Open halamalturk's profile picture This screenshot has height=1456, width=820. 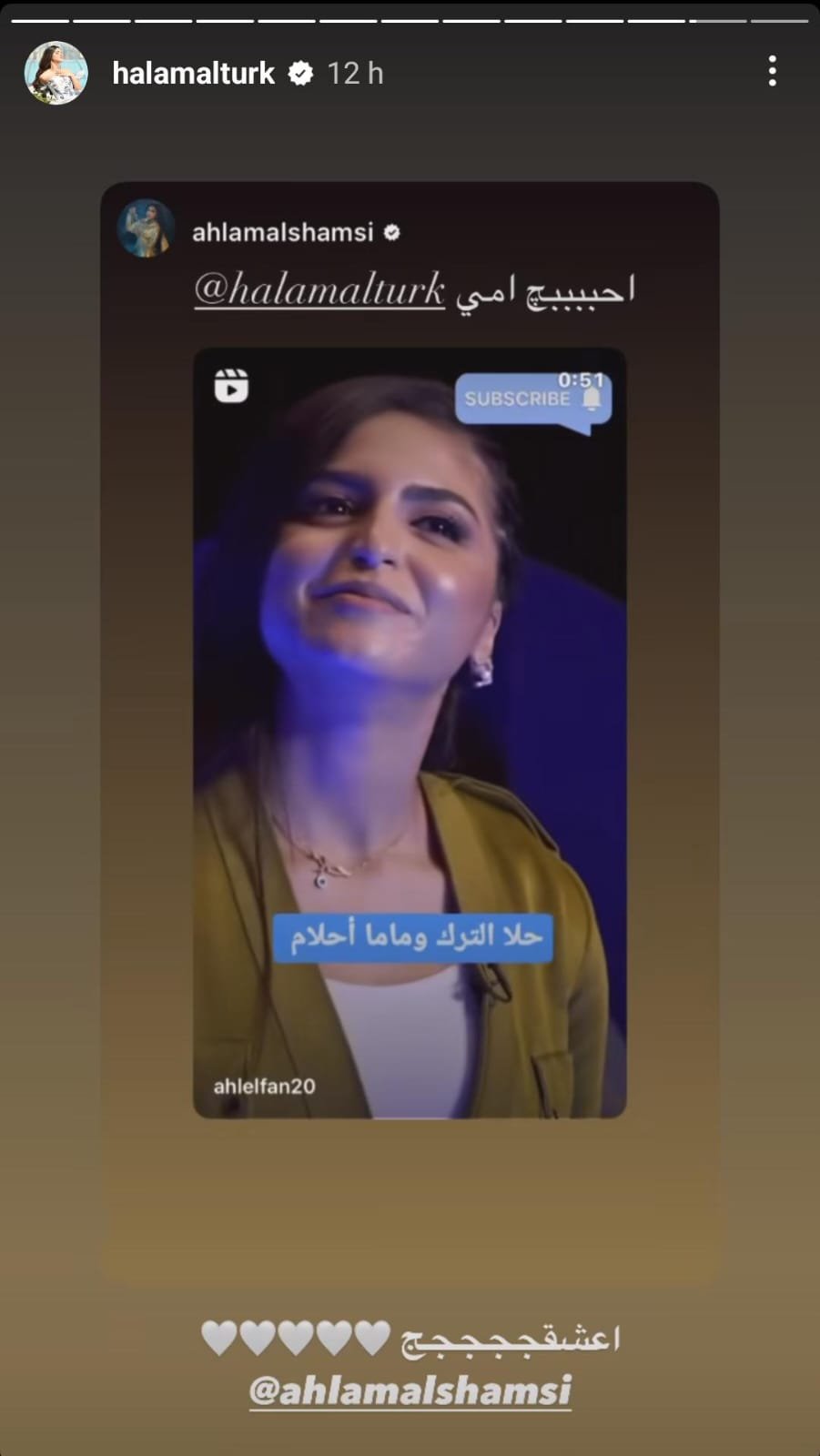click(56, 73)
